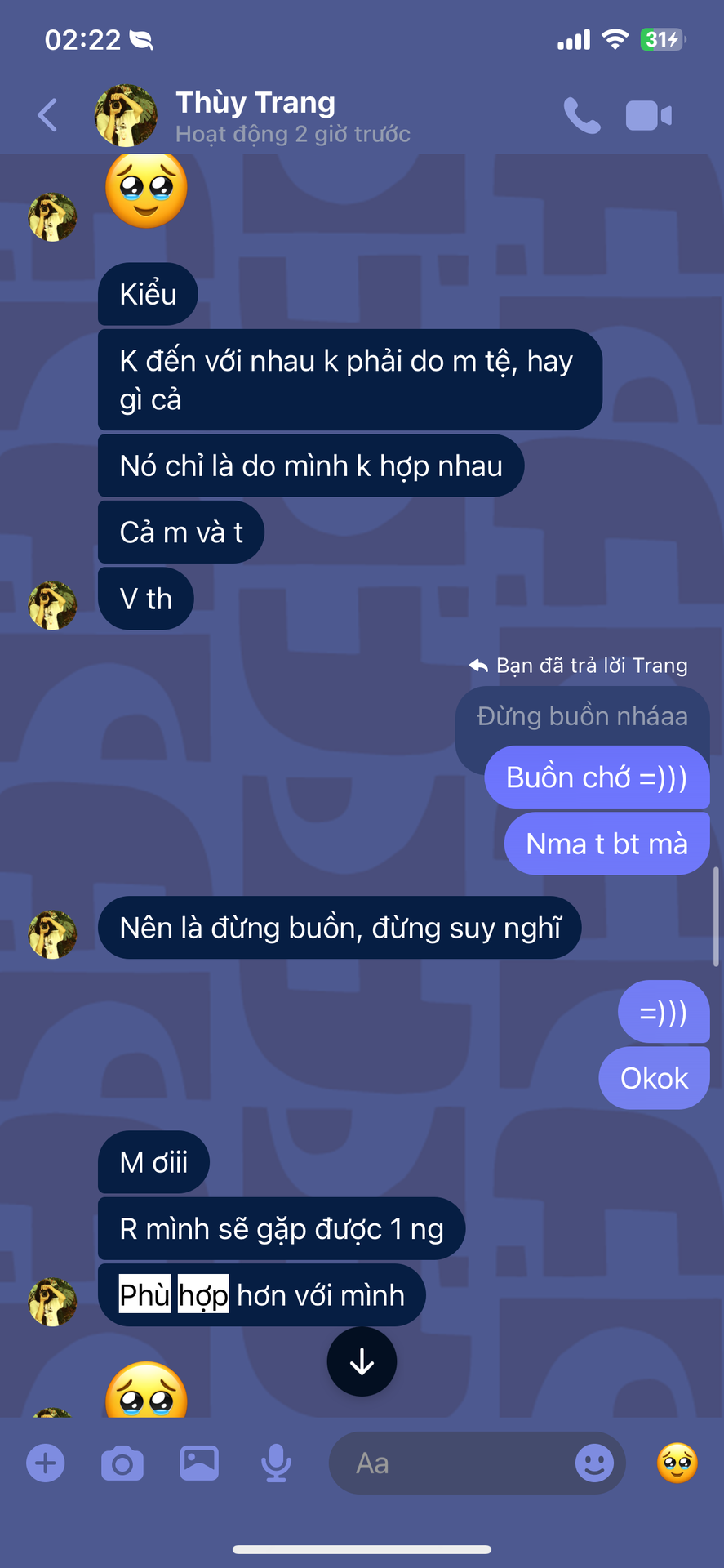This screenshot has width=724, height=1568.
Task: Open the photo gallery picker
Action: pos(199,1463)
